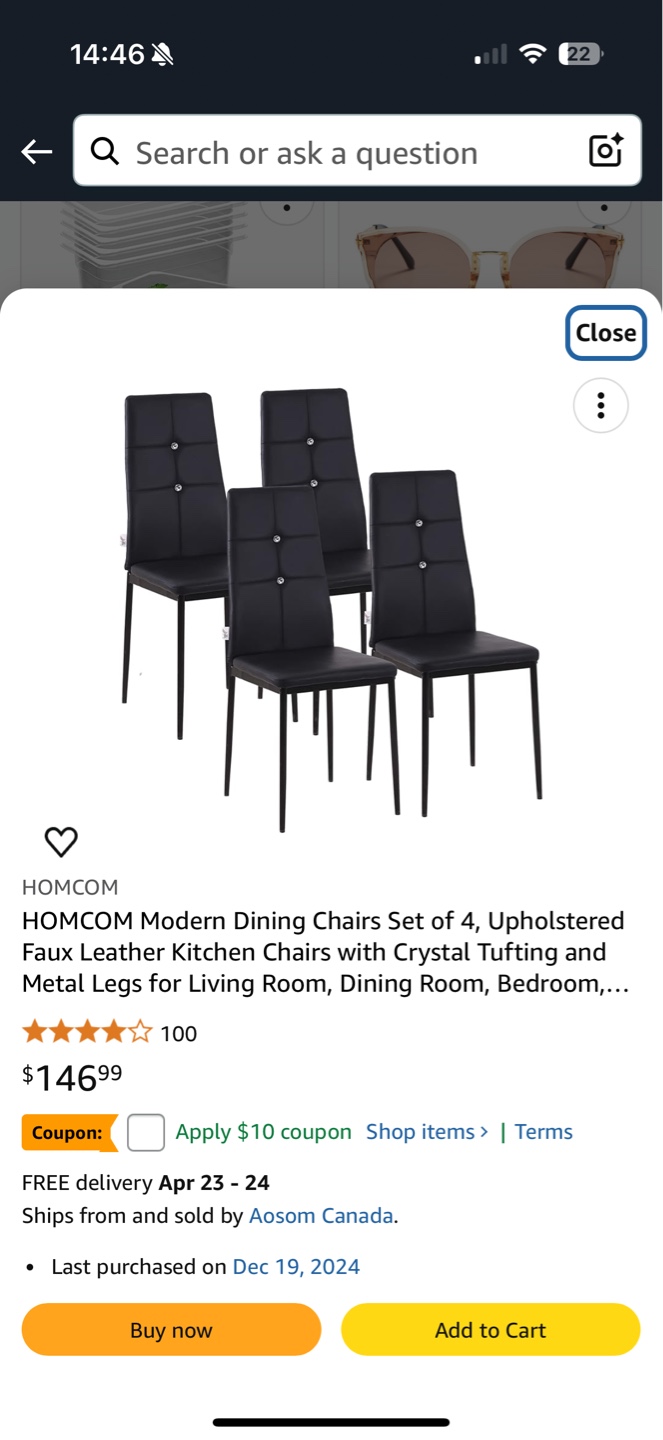This screenshot has height=1440, width=663.
Task: Check the Apply $10 coupon box
Action: 146,1132
